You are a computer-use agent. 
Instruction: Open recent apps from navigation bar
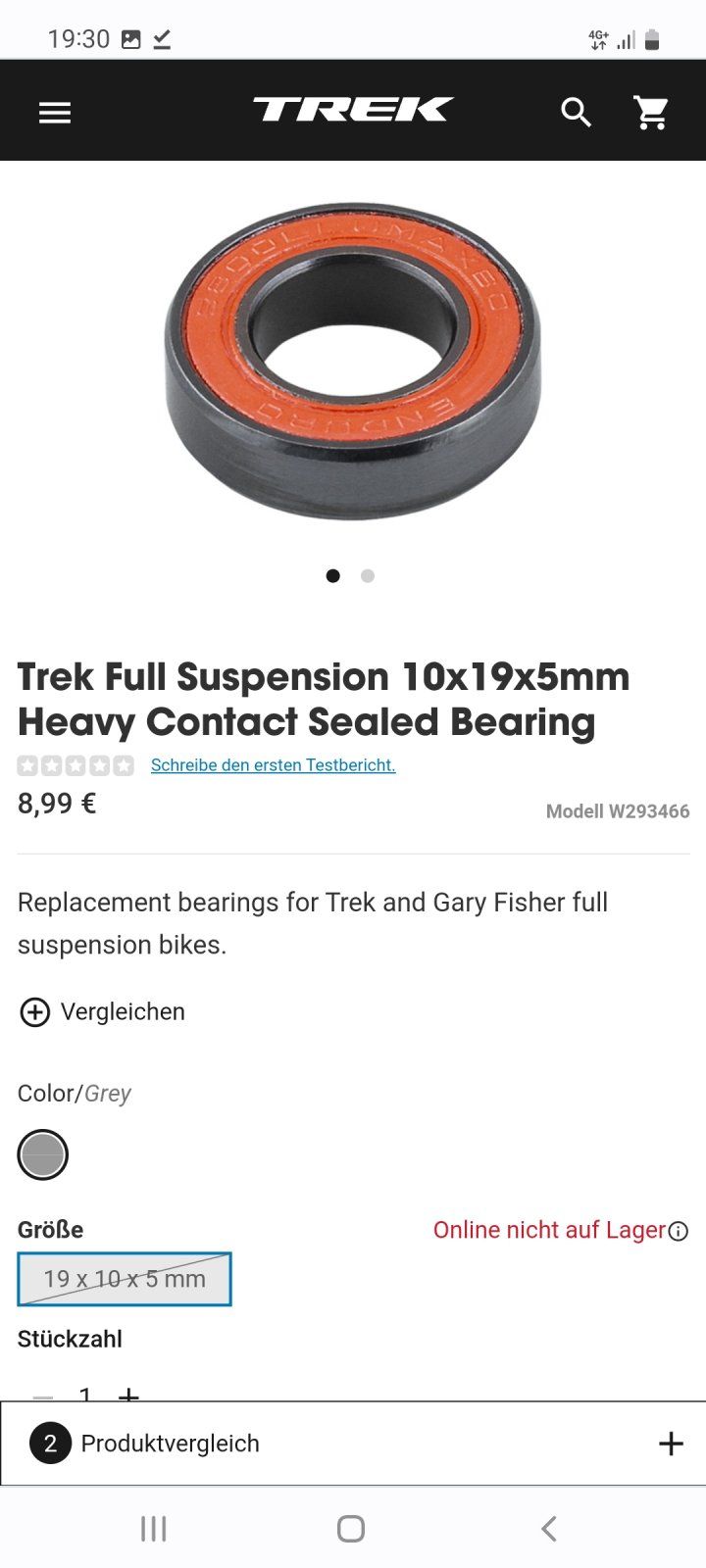(x=154, y=1528)
